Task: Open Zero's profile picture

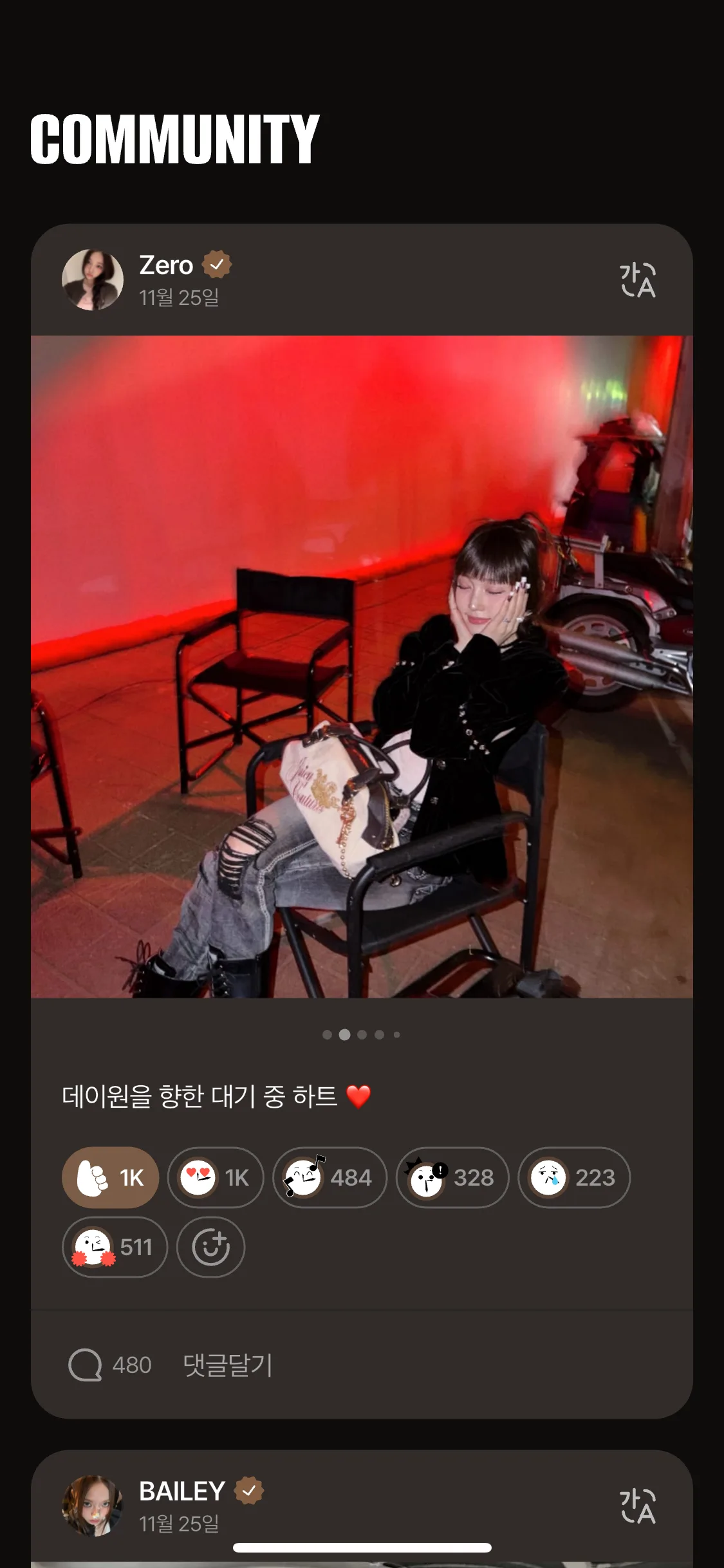Action: click(x=93, y=280)
